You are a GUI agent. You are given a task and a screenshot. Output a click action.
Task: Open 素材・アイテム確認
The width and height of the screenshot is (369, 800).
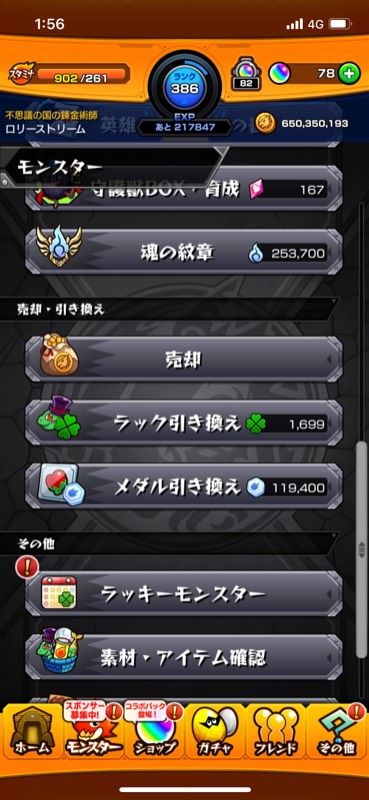pos(184,657)
